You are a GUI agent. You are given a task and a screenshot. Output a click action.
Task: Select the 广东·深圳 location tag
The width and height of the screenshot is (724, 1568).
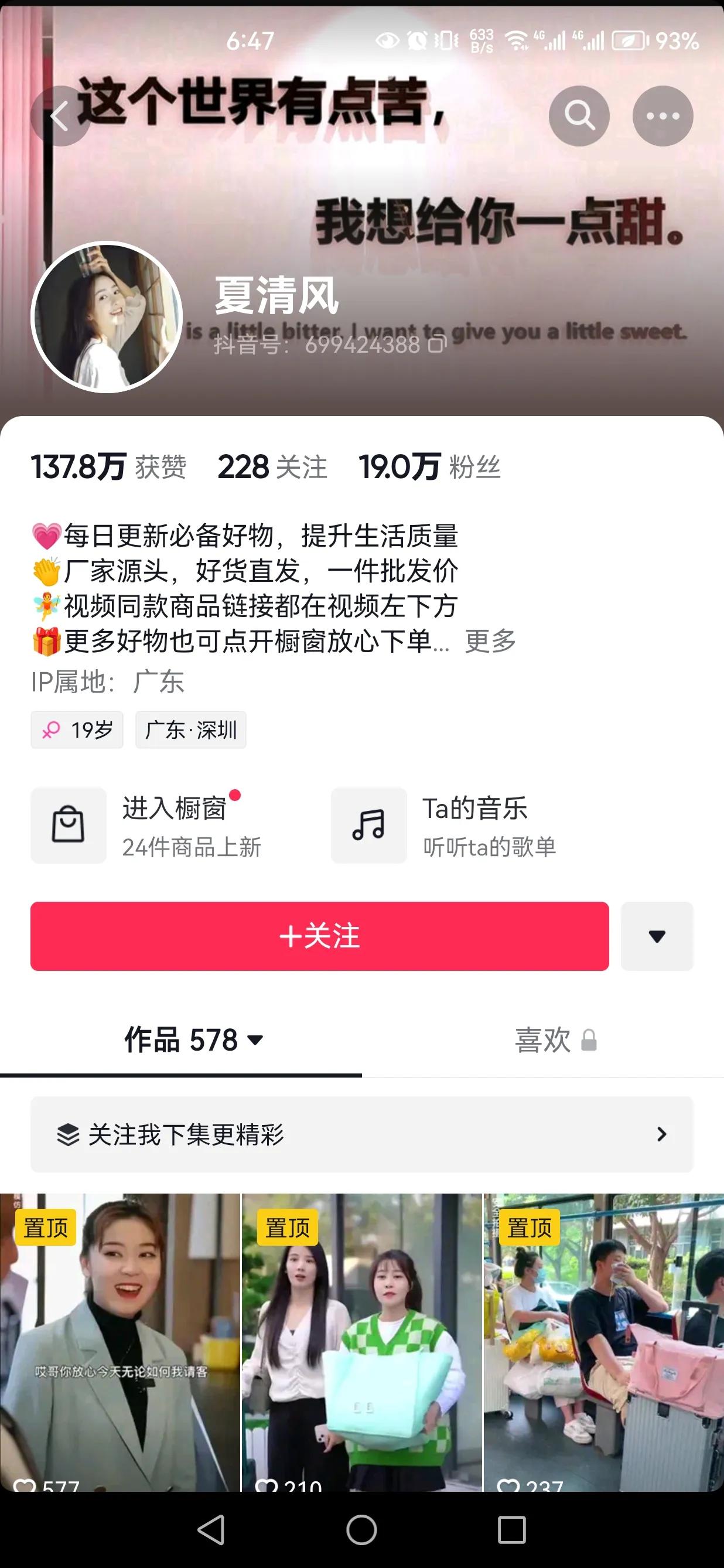pyautogui.click(x=190, y=730)
